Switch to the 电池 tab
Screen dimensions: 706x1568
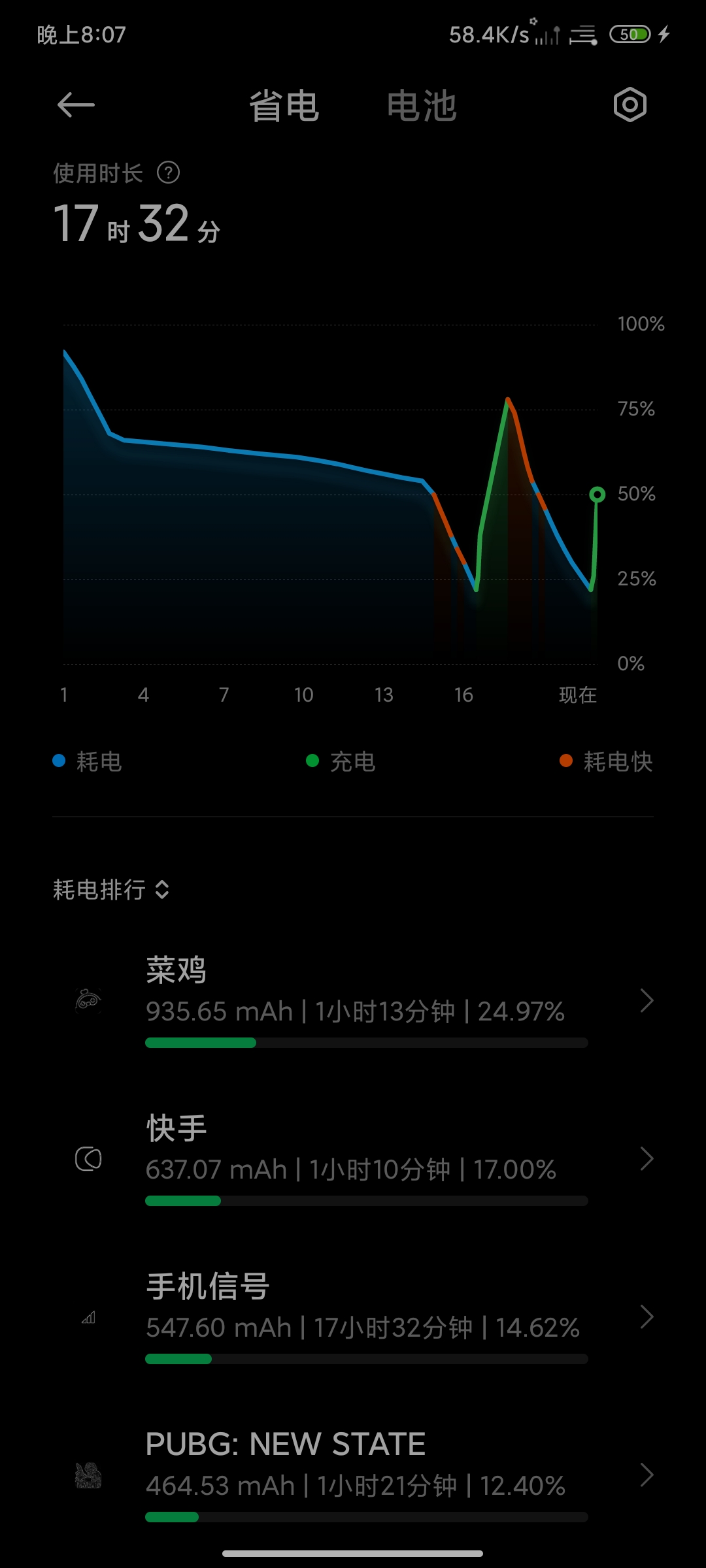pyautogui.click(x=422, y=106)
